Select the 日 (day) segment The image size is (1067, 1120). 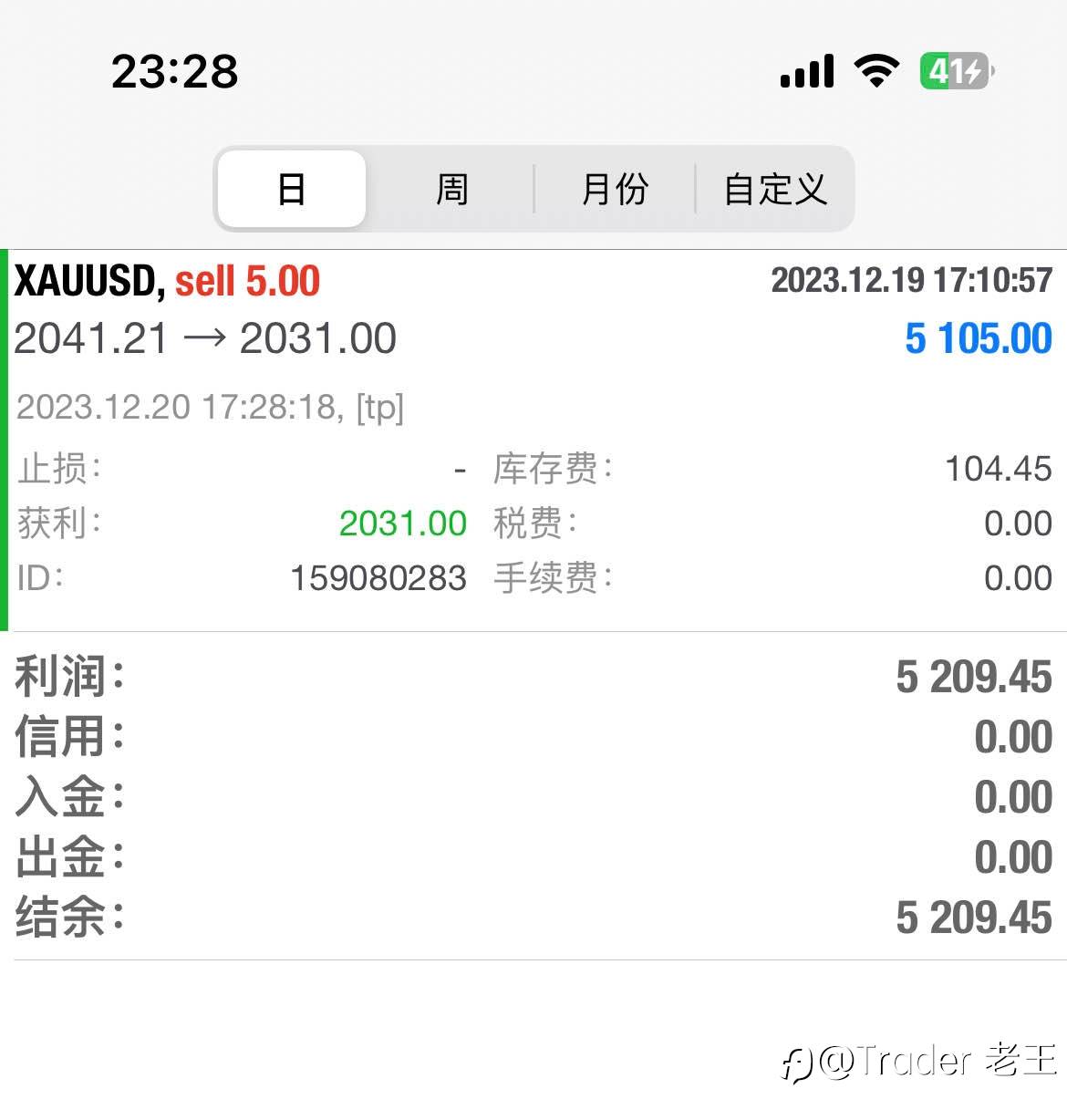coord(292,189)
